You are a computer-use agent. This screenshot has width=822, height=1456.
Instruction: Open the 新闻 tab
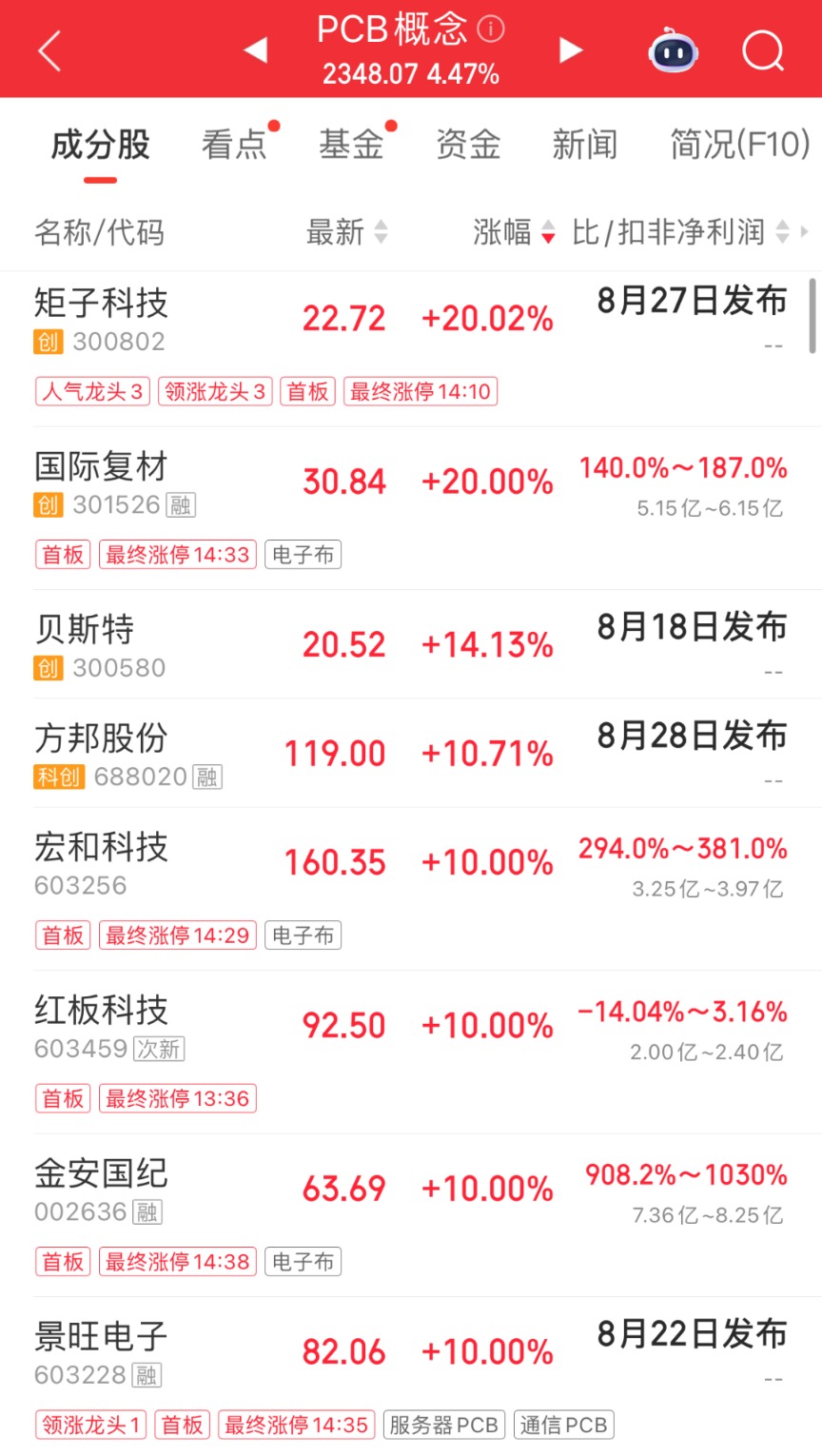click(585, 145)
